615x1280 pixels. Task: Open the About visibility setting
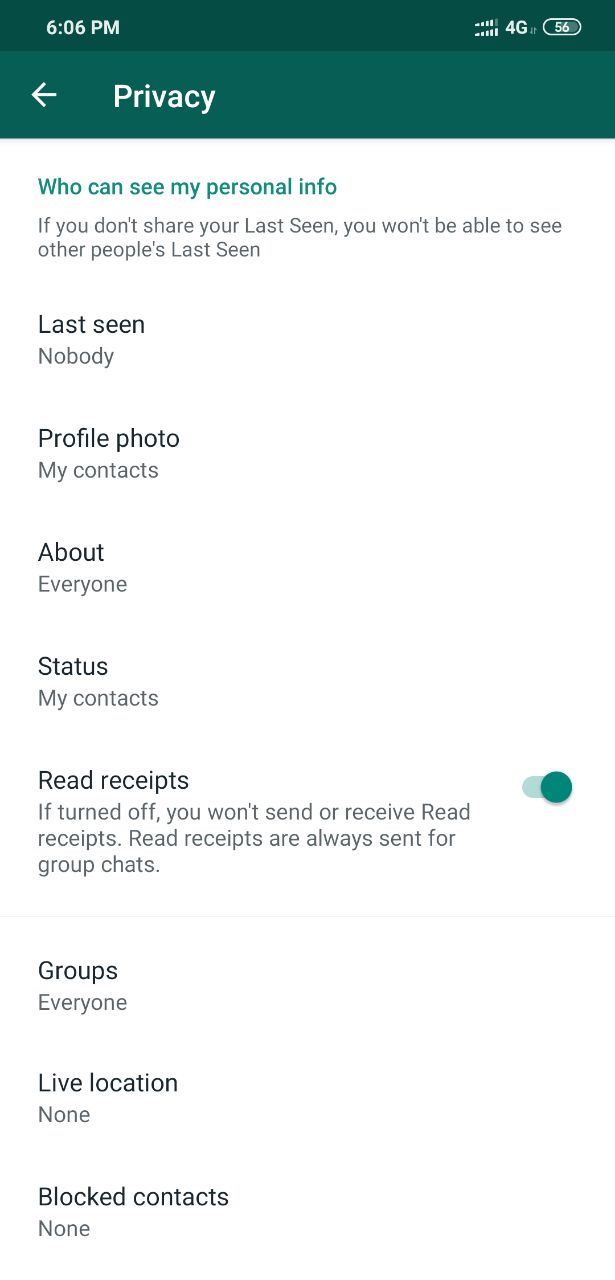click(x=307, y=568)
